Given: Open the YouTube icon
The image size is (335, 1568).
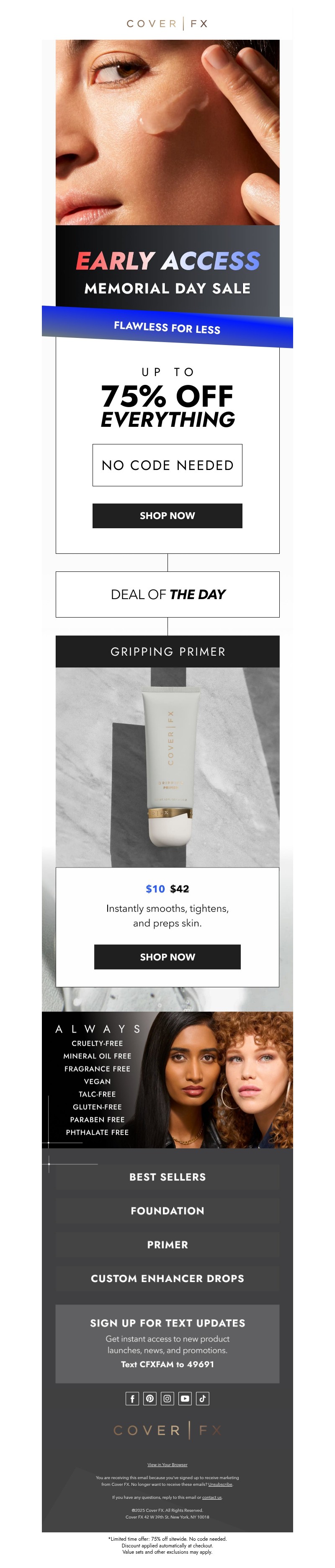Looking at the screenshot, I should [x=185, y=1398].
